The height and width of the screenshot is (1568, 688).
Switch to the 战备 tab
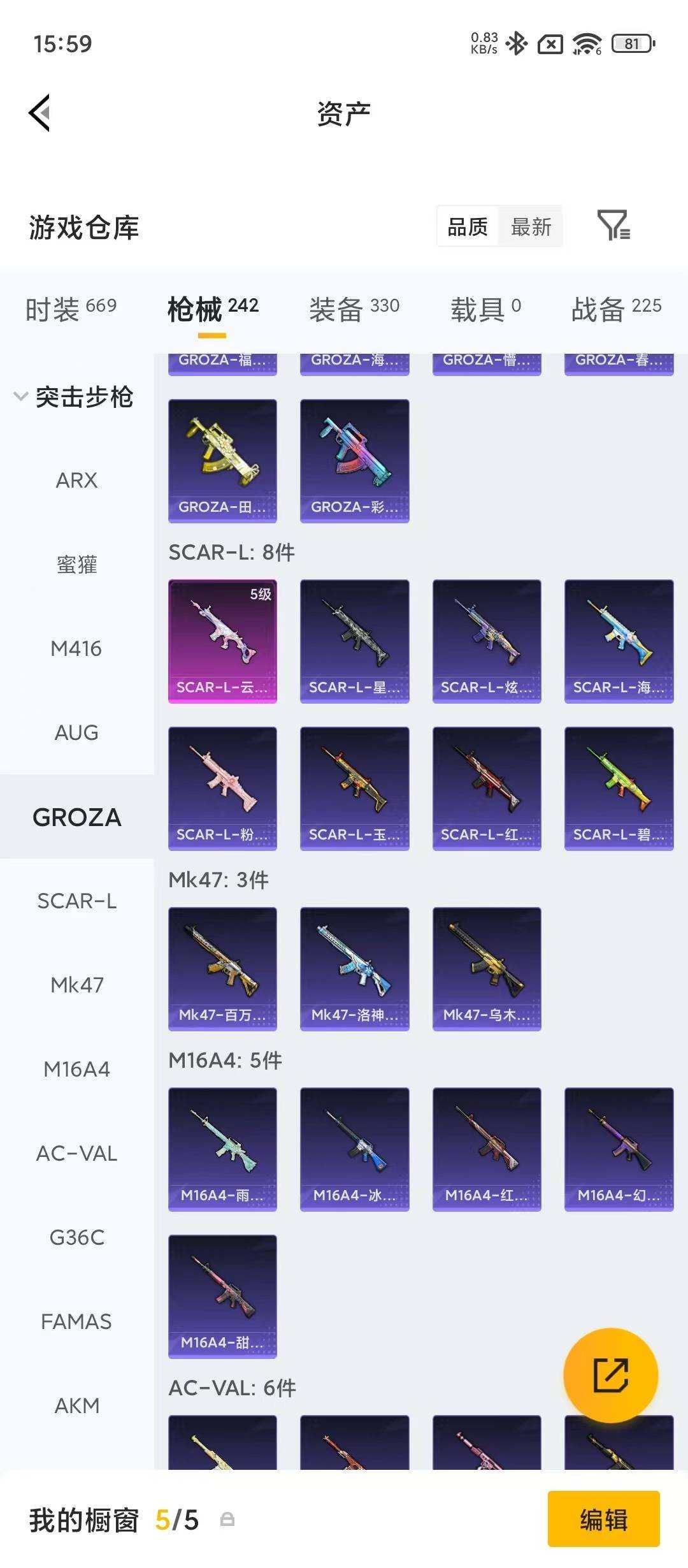point(616,309)
